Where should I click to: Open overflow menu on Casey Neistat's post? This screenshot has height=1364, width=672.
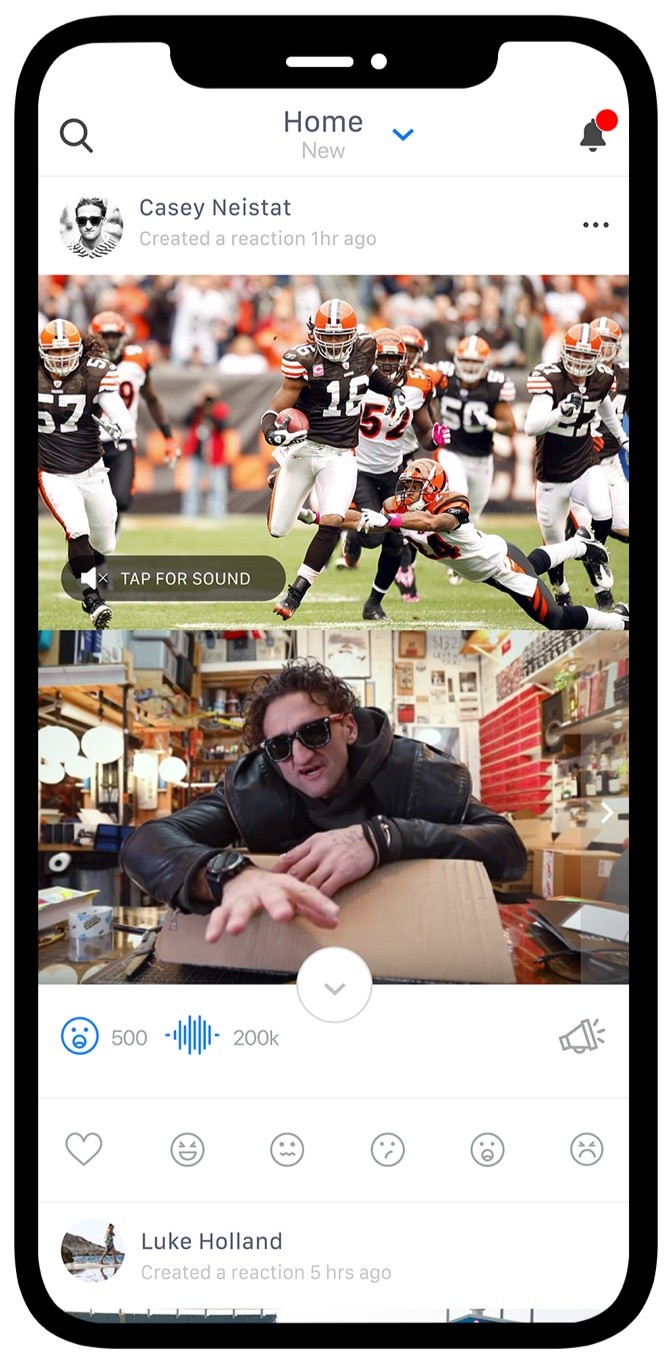(x=596, y=225)
